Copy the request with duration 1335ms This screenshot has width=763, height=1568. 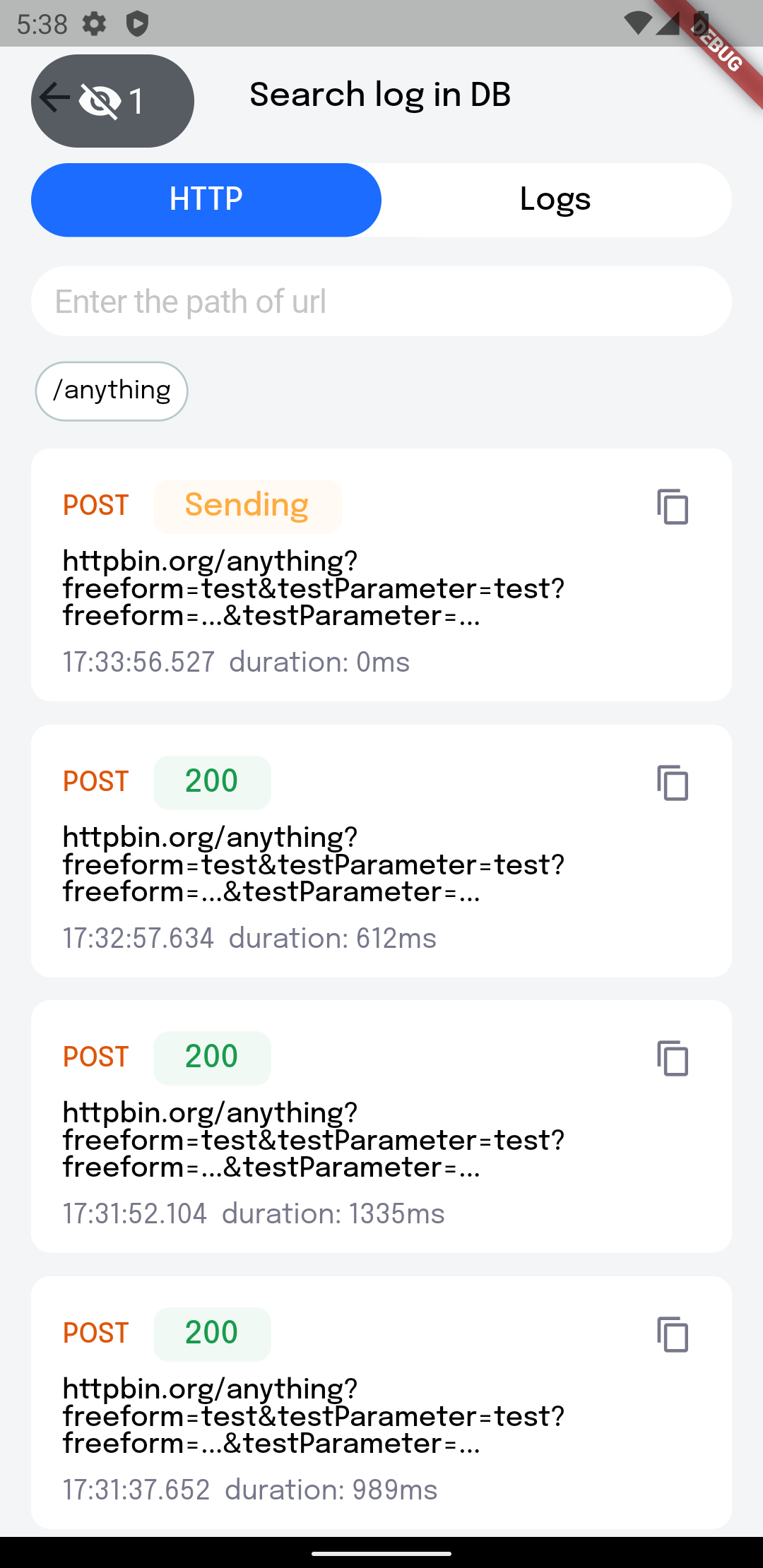click(673, 1058)
